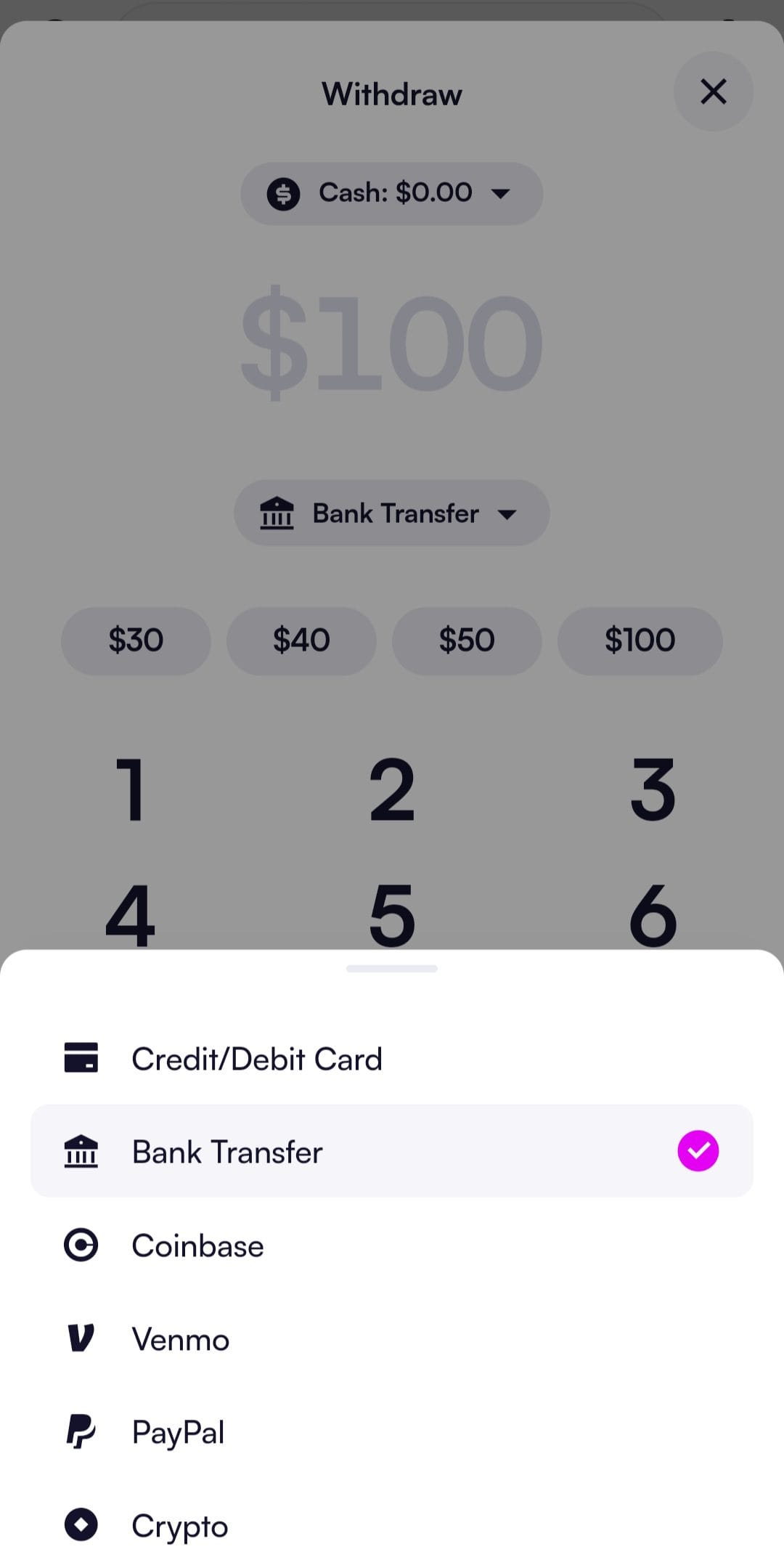Expand the Bank Transfer method dropdown
784x1565 pixels.
391,513
